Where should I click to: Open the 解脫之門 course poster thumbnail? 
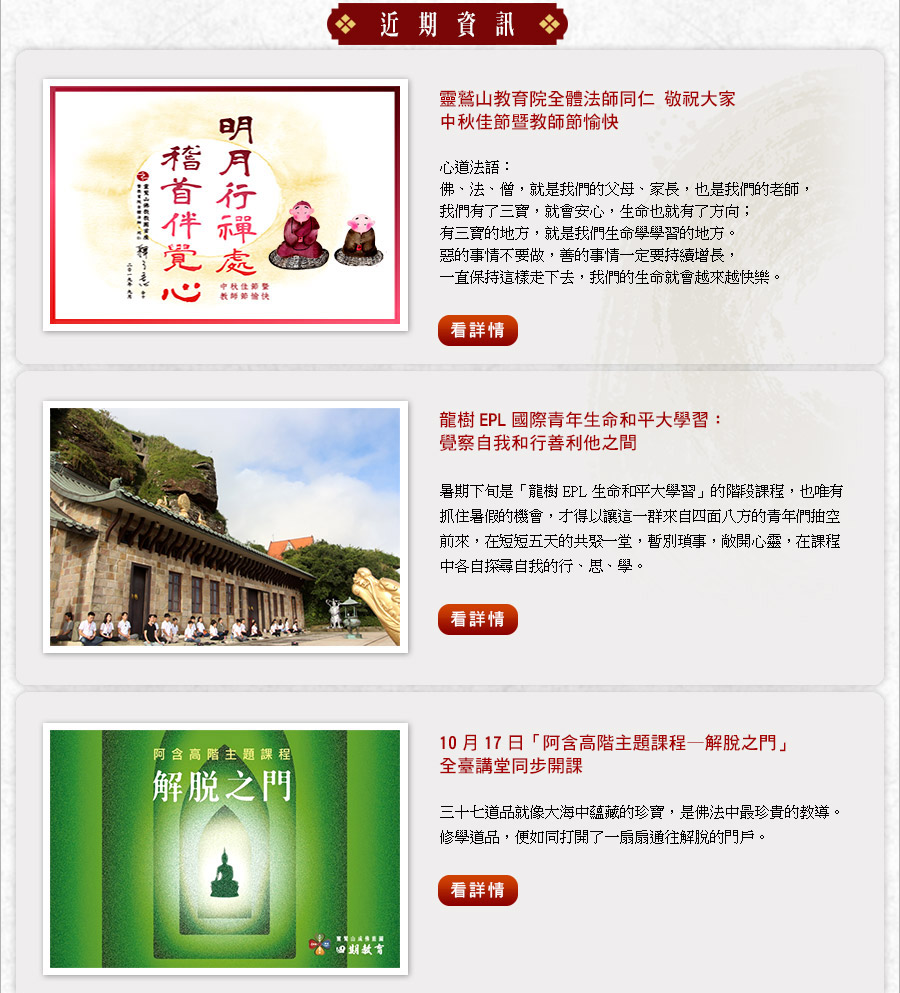225,848
